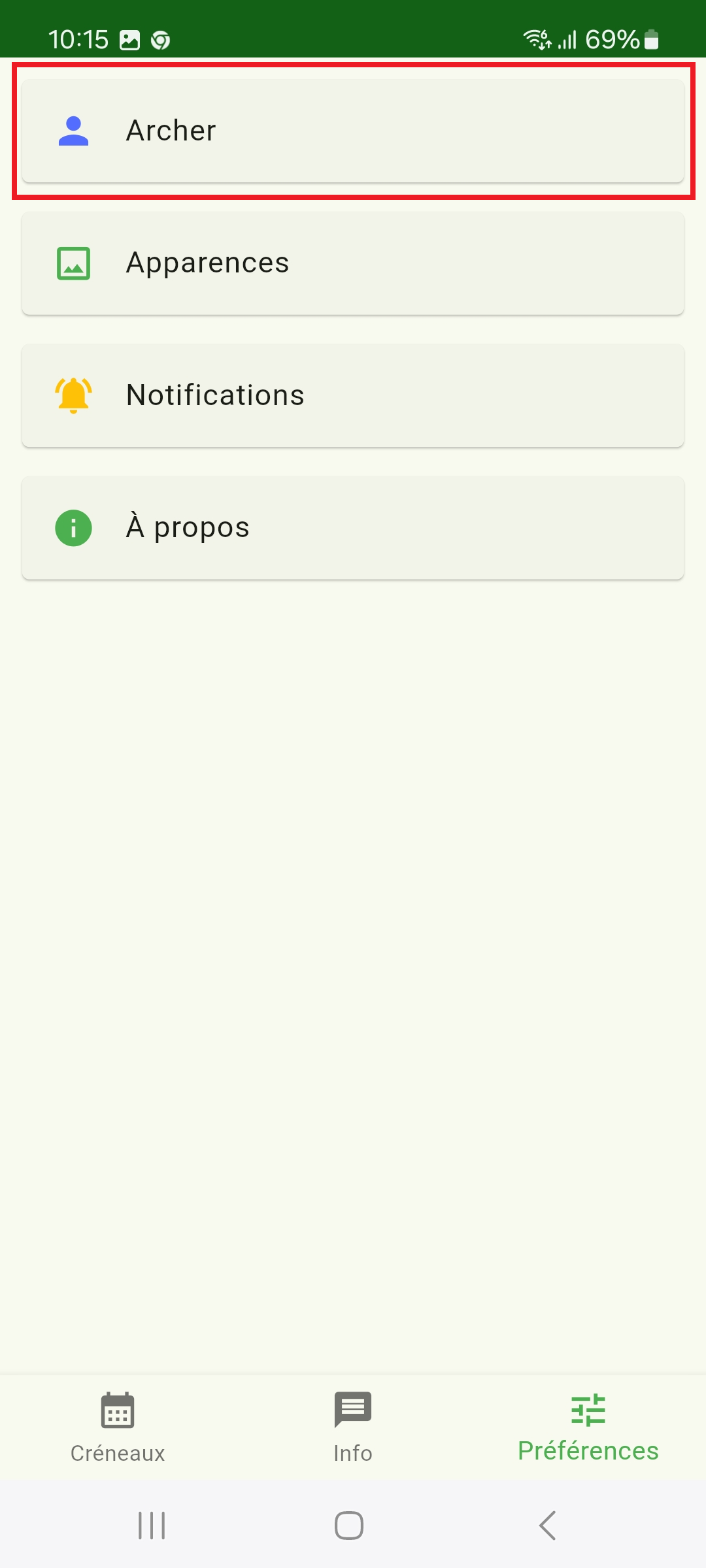Open Apparences settings
Screen dimensions: 706x1568
353,263
